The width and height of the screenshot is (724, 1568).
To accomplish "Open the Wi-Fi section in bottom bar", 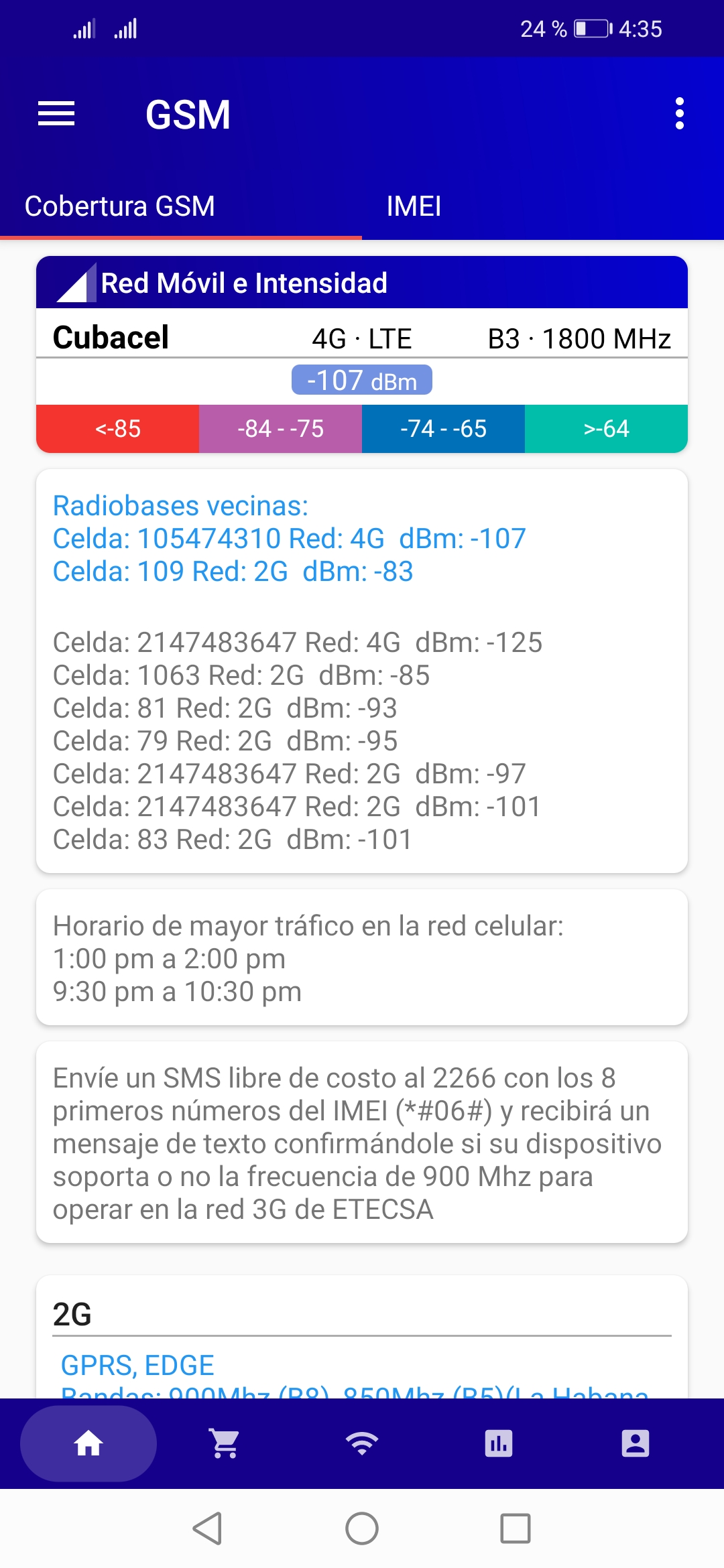I will pos(362,1443).
